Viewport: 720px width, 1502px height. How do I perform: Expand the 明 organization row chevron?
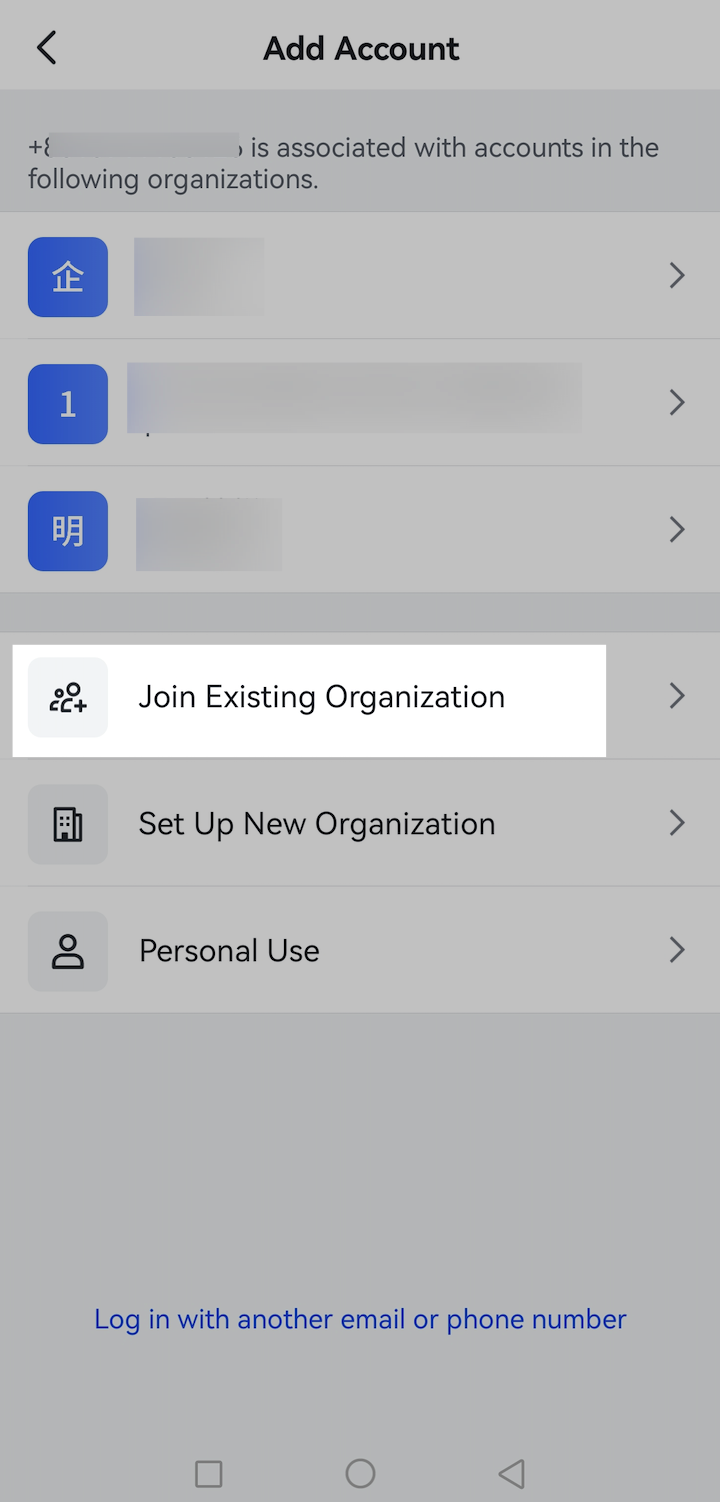click(x=677, y=530)
